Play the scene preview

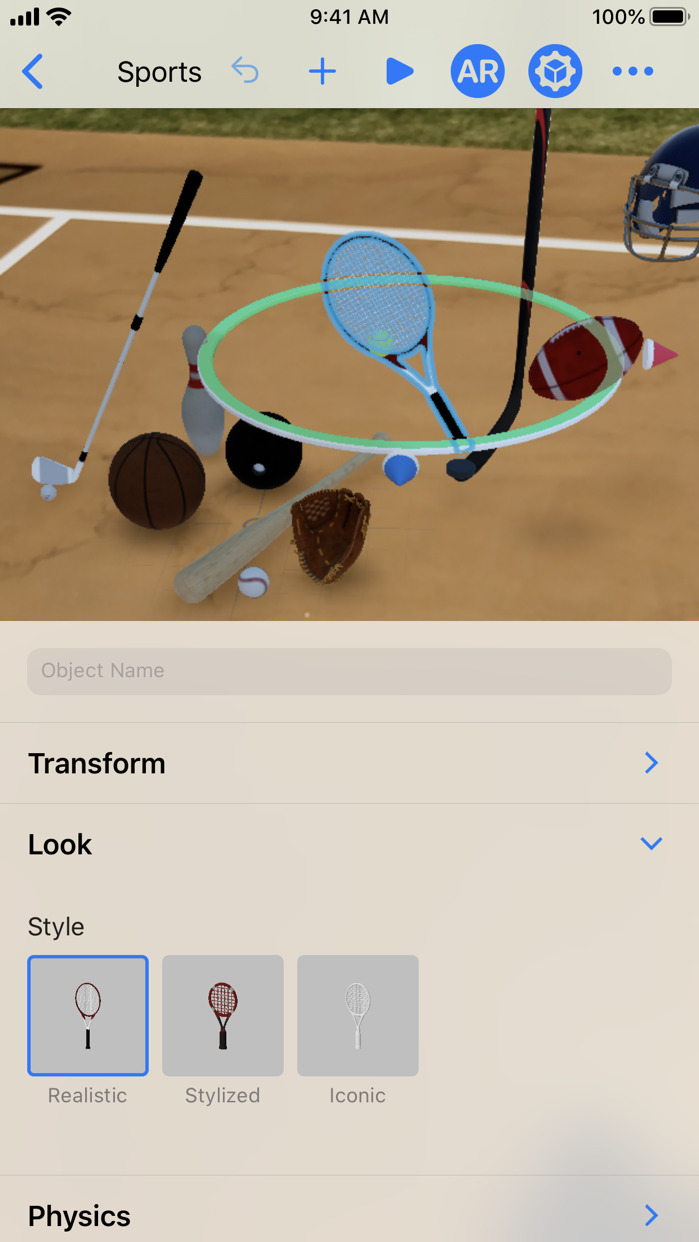click(x=399, y=72)
